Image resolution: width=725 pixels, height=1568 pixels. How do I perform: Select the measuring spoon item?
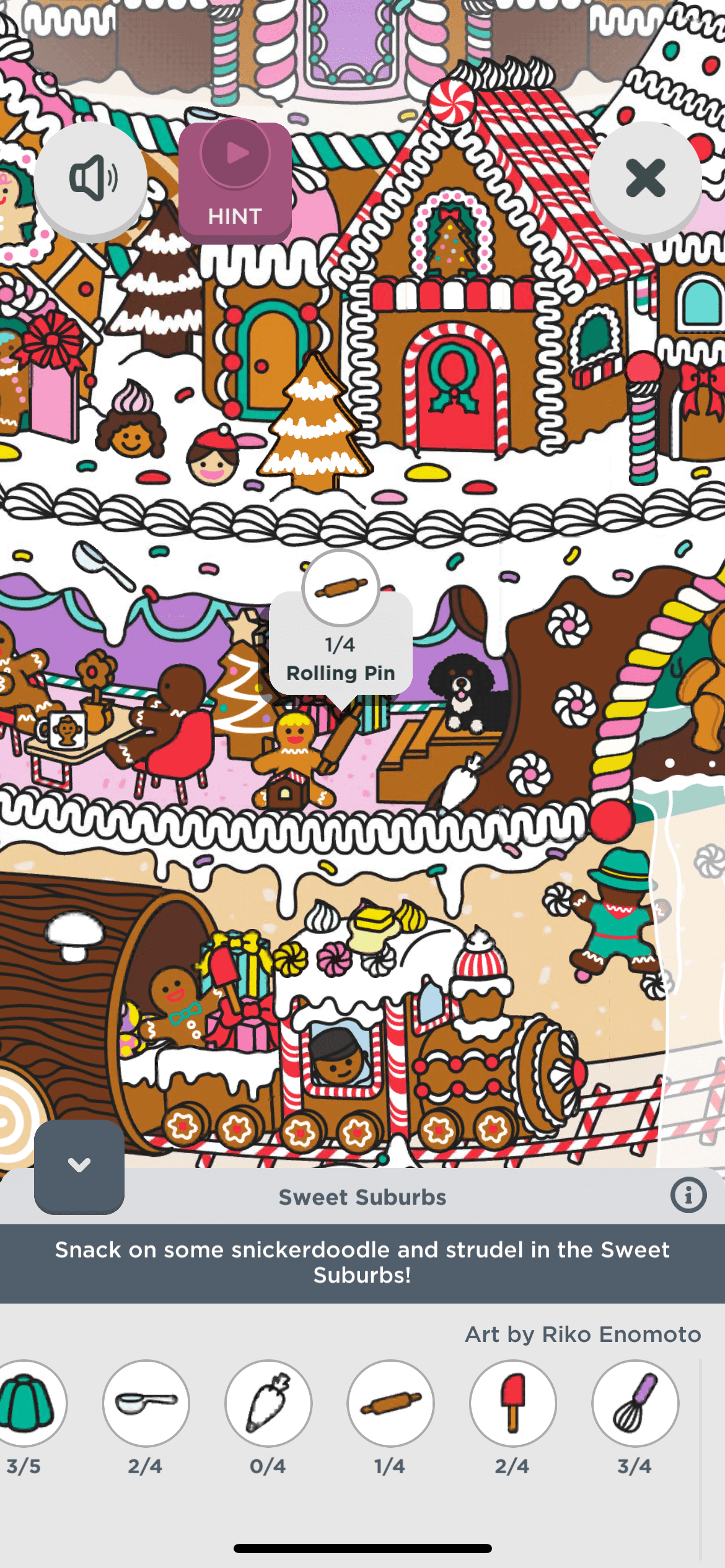[146, 1403]
